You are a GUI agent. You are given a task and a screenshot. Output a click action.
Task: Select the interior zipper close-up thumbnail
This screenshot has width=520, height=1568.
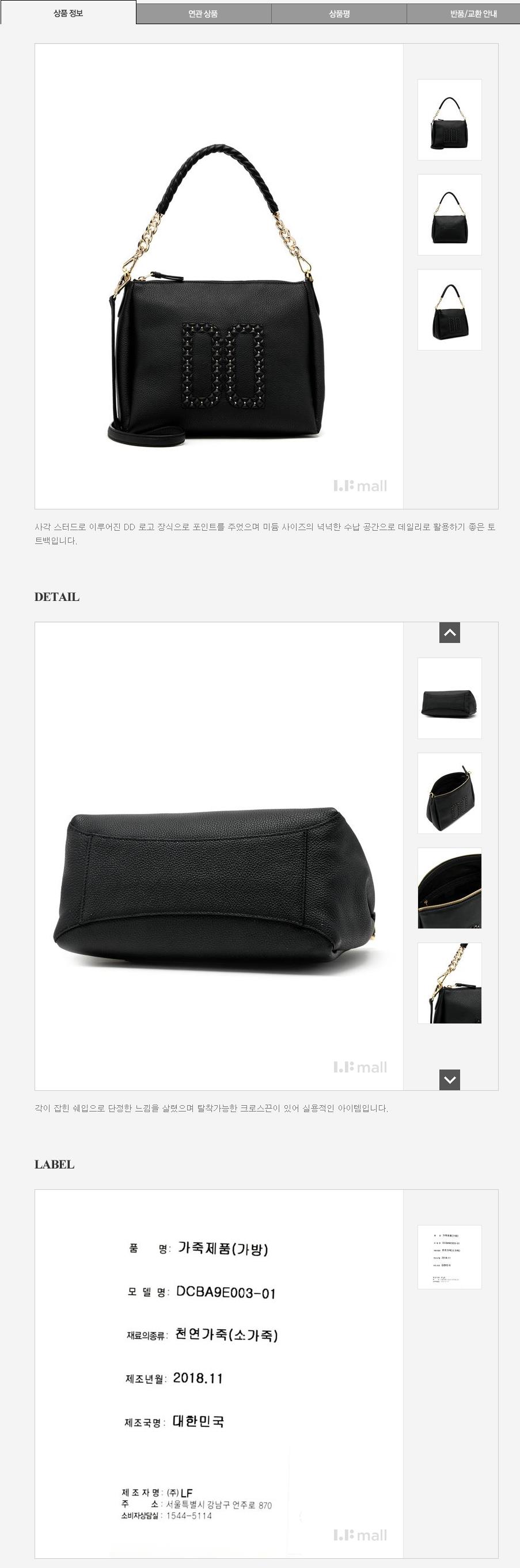[x=449, y=888]
